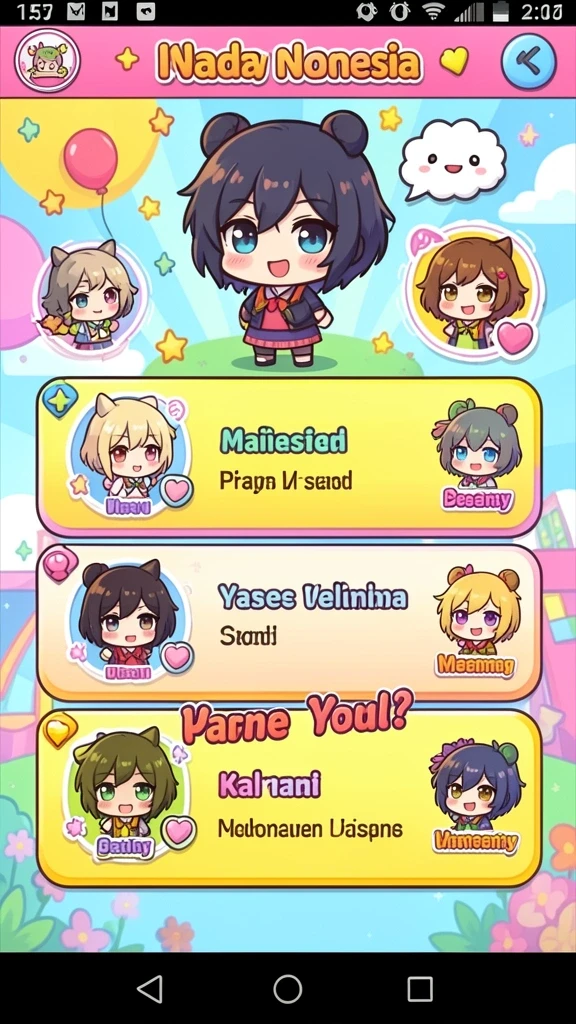Like the Kalnani character with the heart

click(179, 831)
